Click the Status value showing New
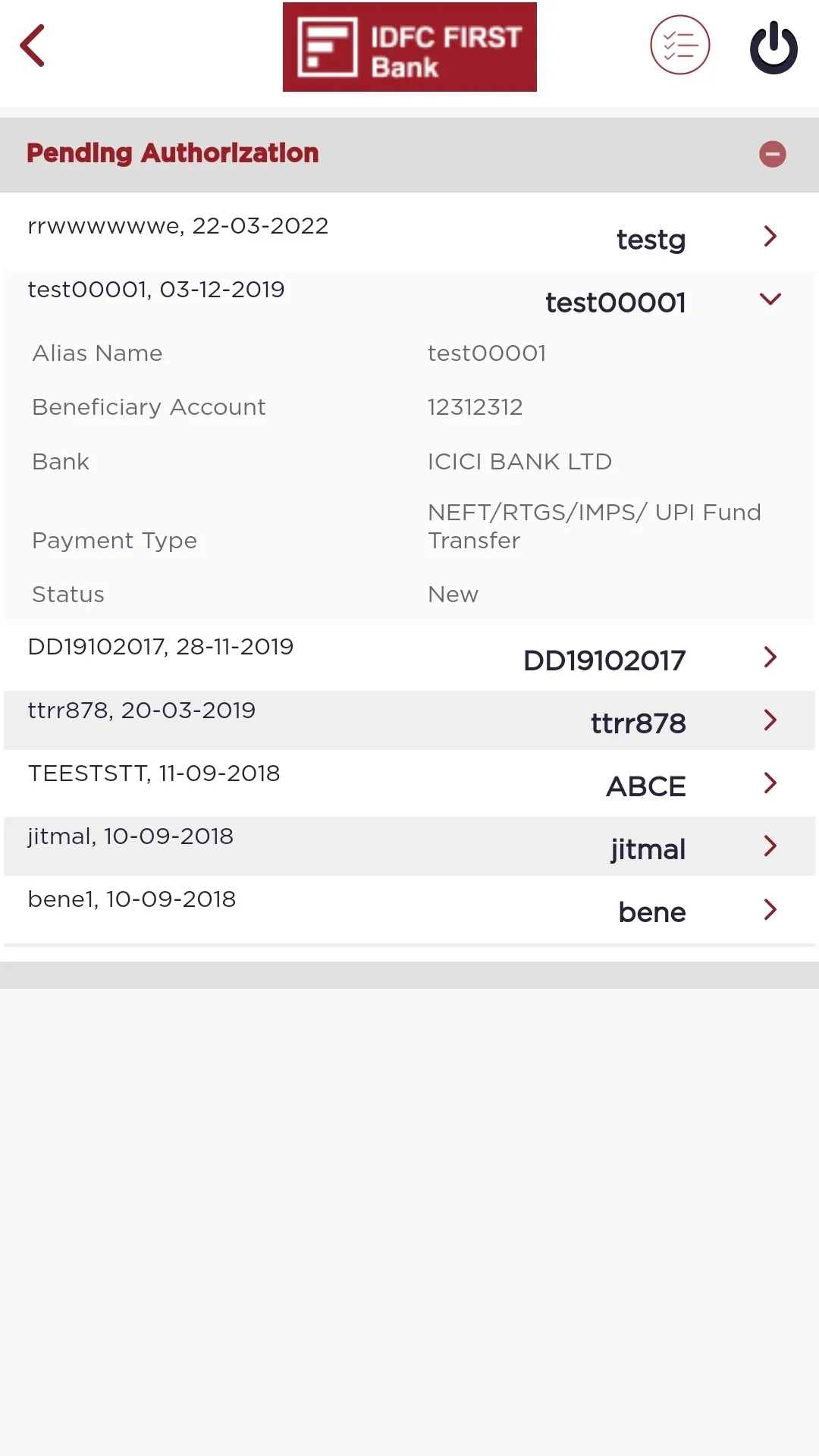Image resolution: width=819 pixels, height=1456 pixels. click(x=453, y=594)
